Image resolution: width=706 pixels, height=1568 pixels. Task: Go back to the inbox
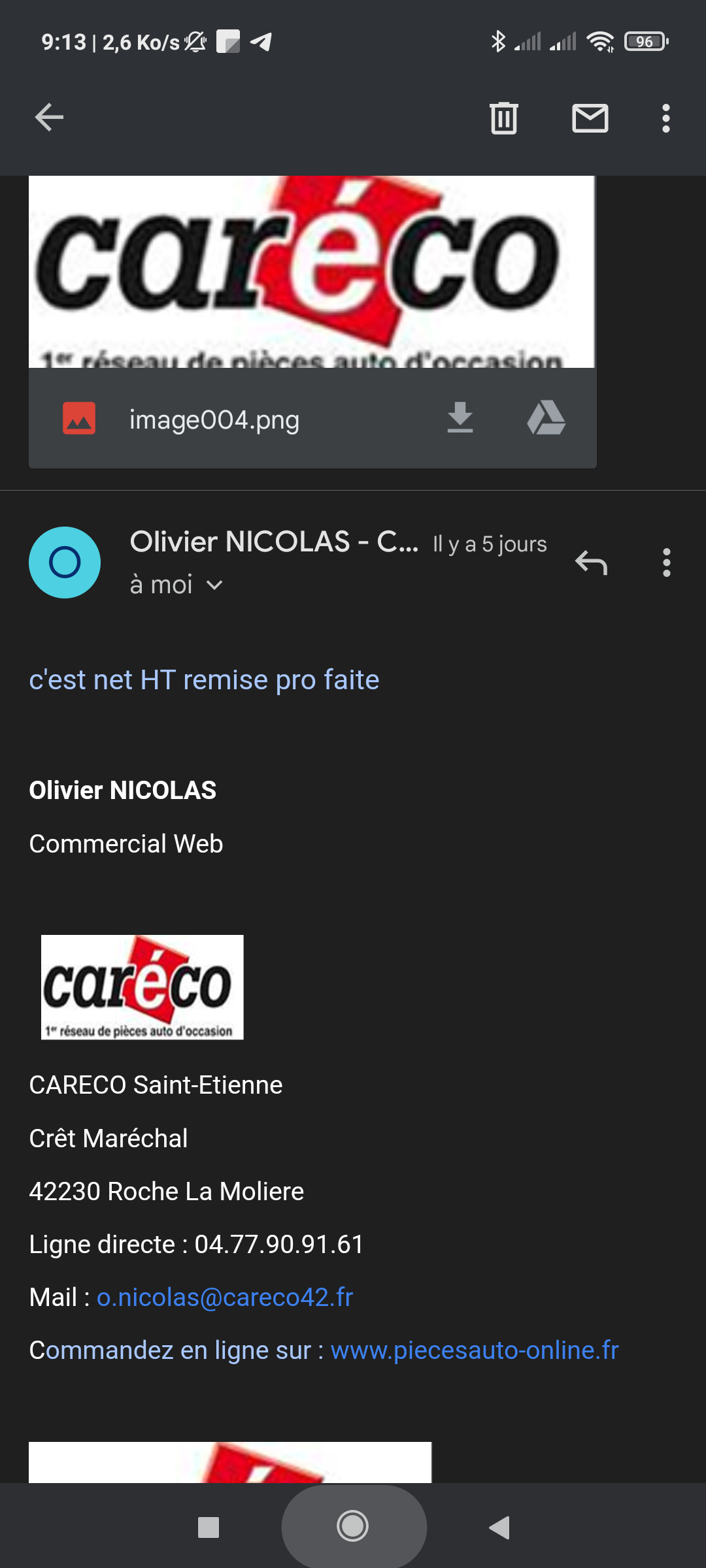click(49, 118)
